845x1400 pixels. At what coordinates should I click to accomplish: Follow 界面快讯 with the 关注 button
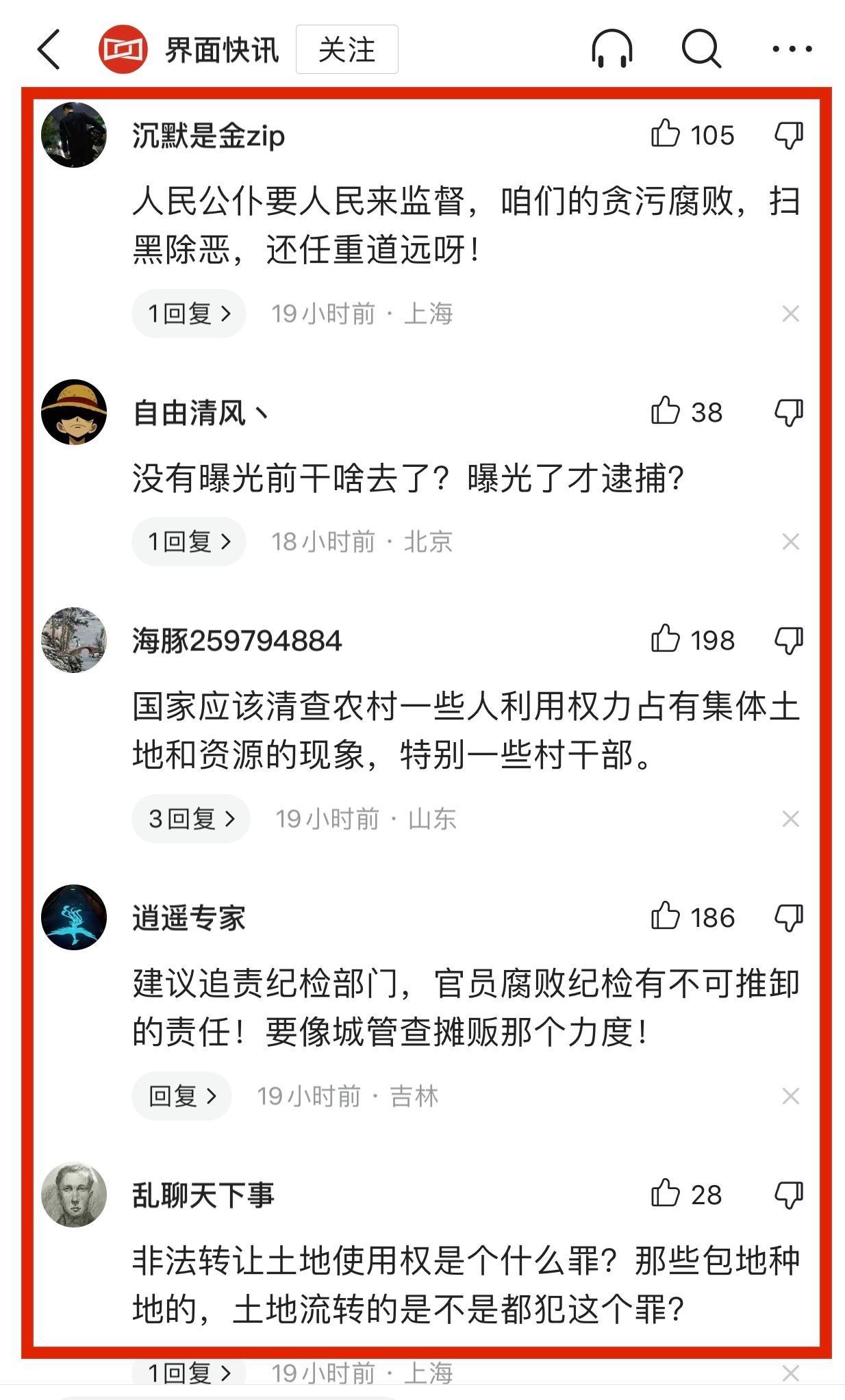pos(346,49)
